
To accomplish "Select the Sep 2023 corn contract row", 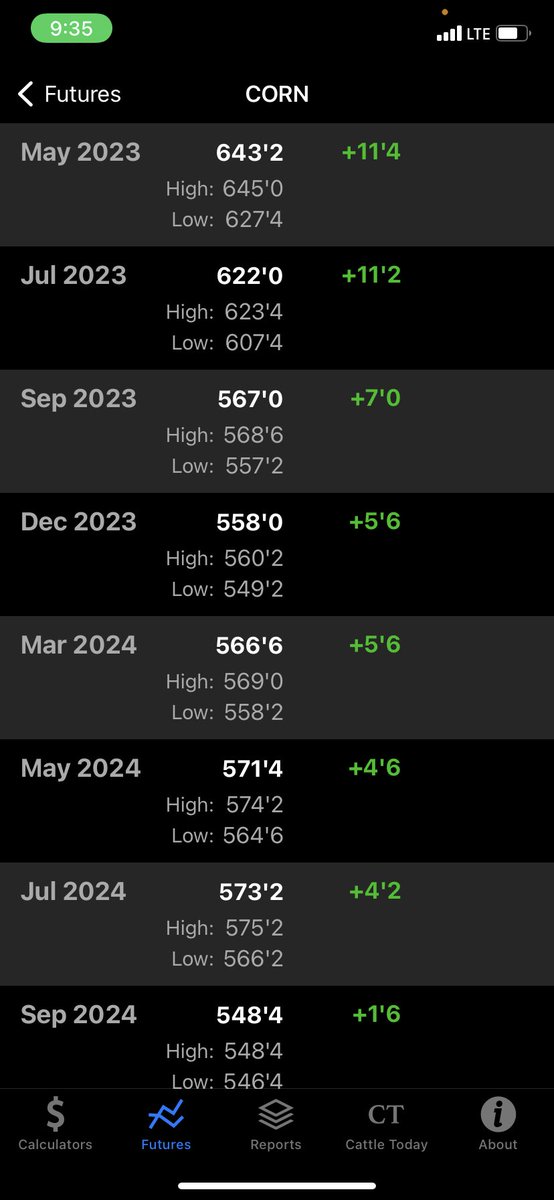I will pyautogui.click(x=277, y=431).
